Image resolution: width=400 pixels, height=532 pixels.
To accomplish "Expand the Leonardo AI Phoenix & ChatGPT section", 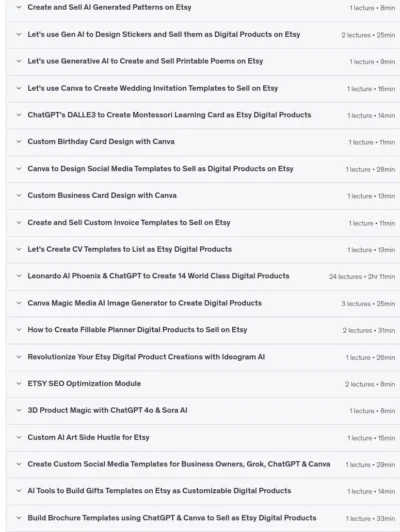I will (x=203, y=276).
